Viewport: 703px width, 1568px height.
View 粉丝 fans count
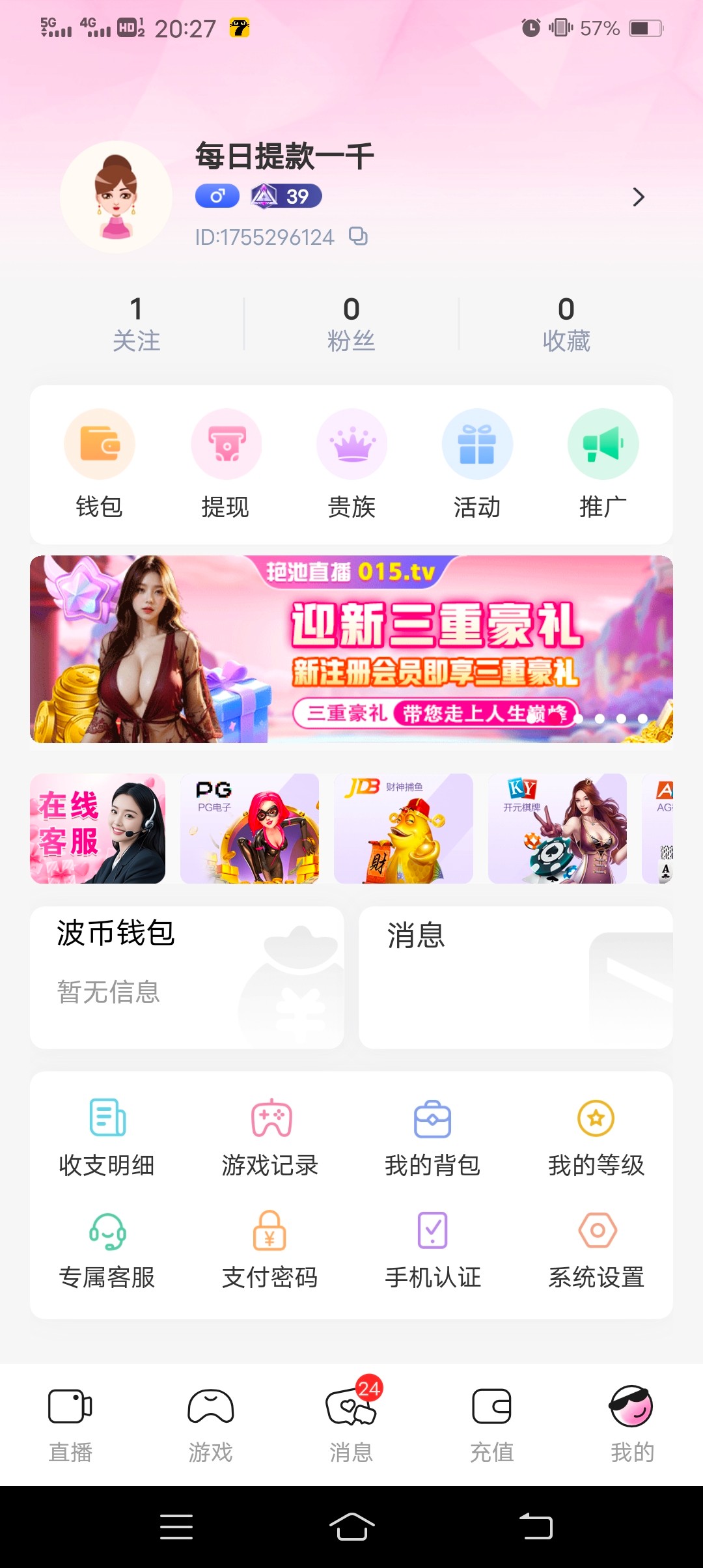[351, 323]
